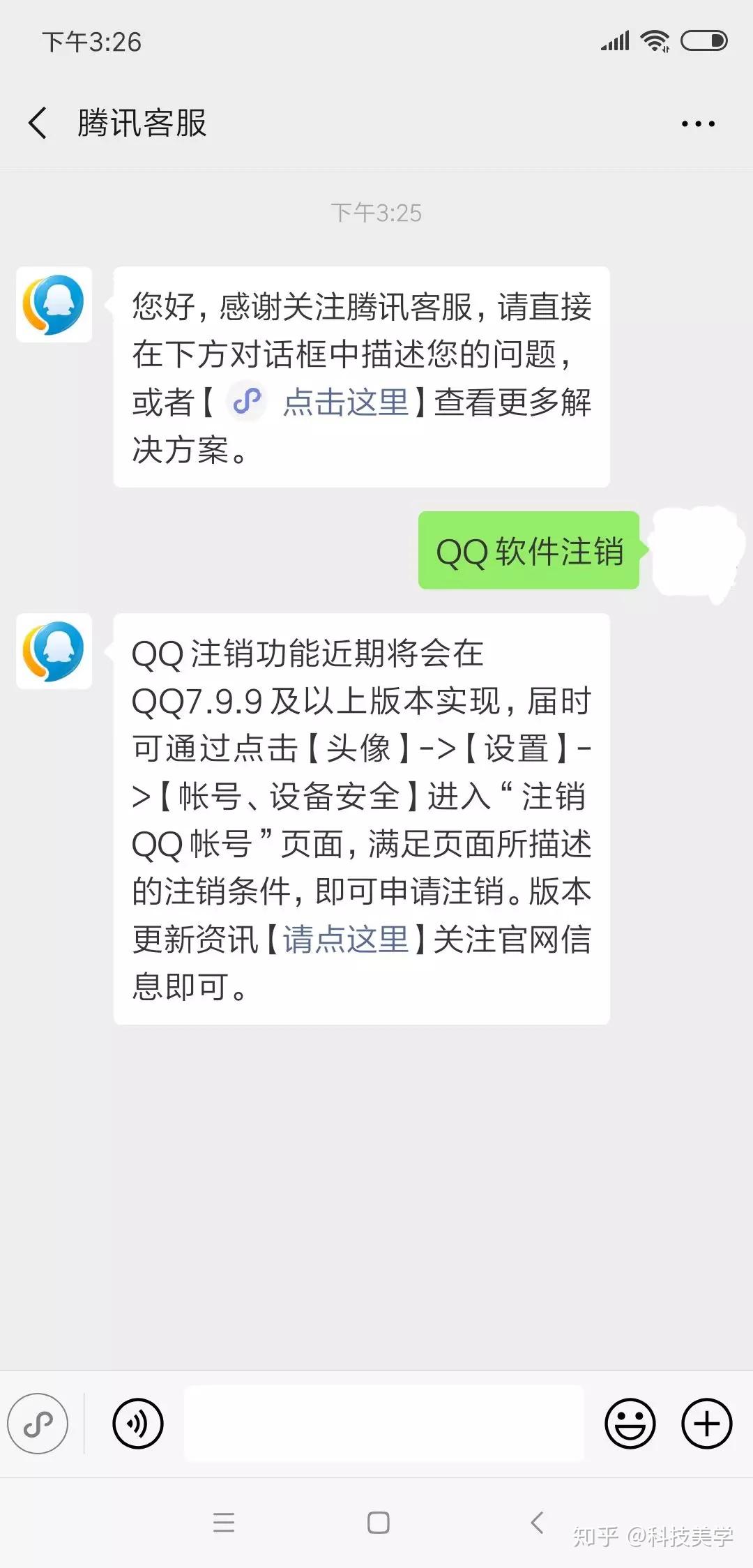Tap the system recent apps button

[x=224, y=1522]
